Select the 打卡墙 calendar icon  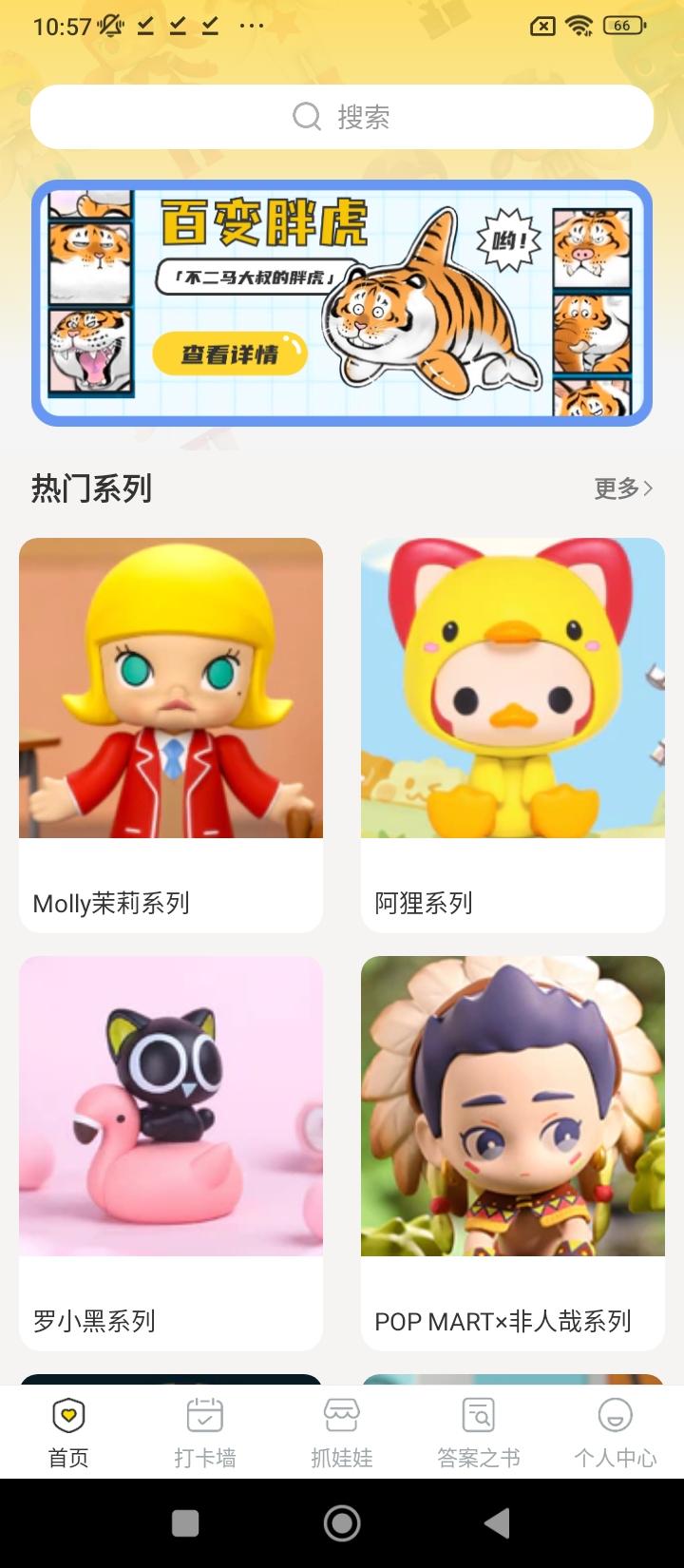[x=203, y=1416]
